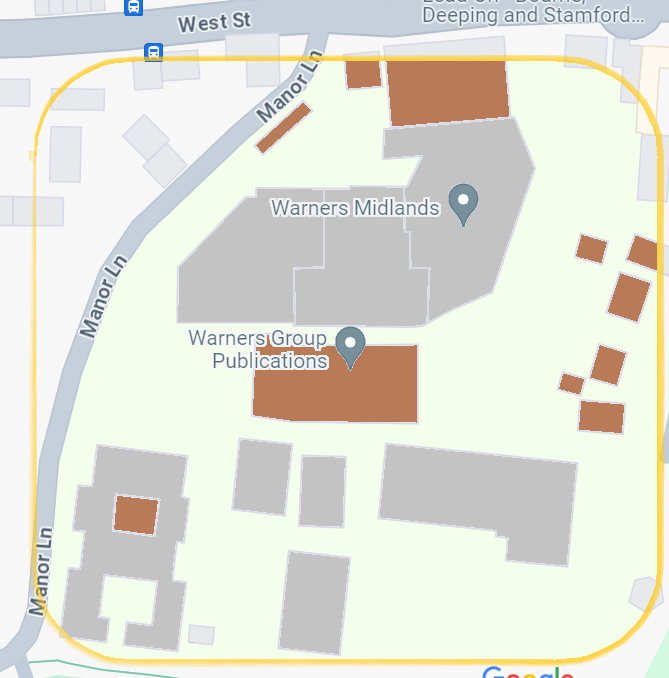The height and width of the screenshot is (678, 669).
Task: Open the bus stop beside Manor Ln junction
Action: tap(153, 52)
